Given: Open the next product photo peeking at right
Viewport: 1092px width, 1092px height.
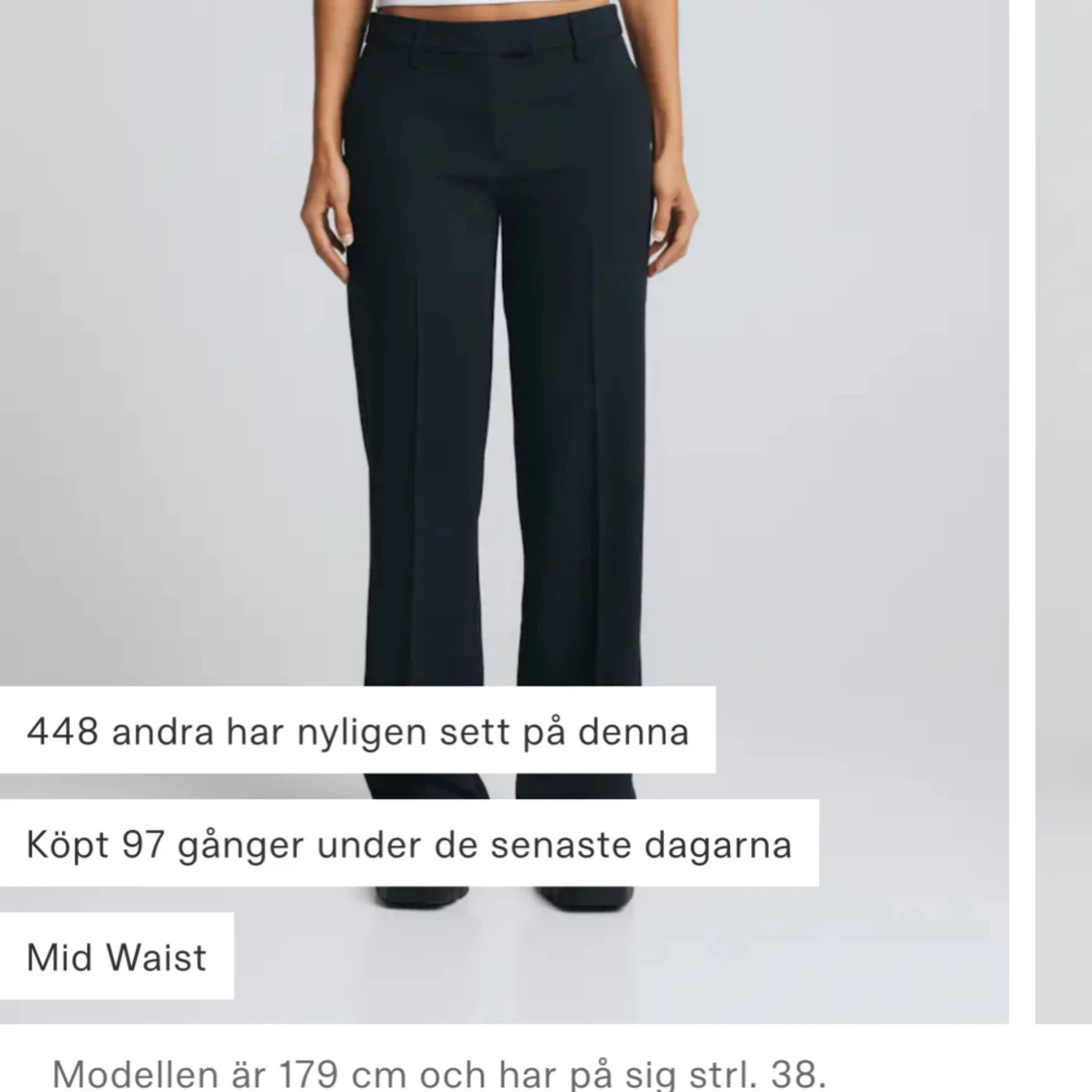Looking at the screenshot, I should point(1064,485).
